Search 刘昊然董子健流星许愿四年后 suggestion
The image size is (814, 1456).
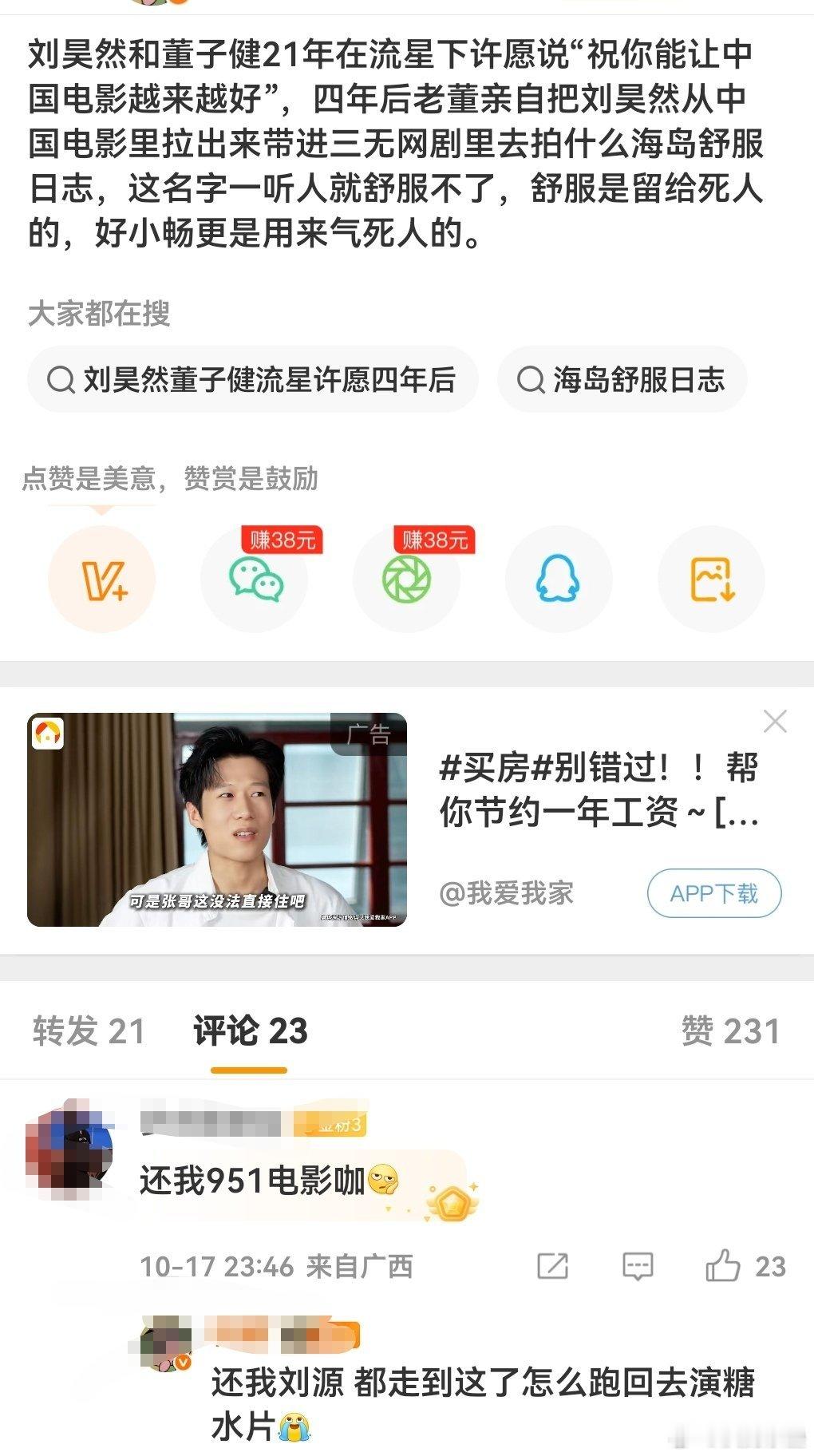tap(252, 379)
